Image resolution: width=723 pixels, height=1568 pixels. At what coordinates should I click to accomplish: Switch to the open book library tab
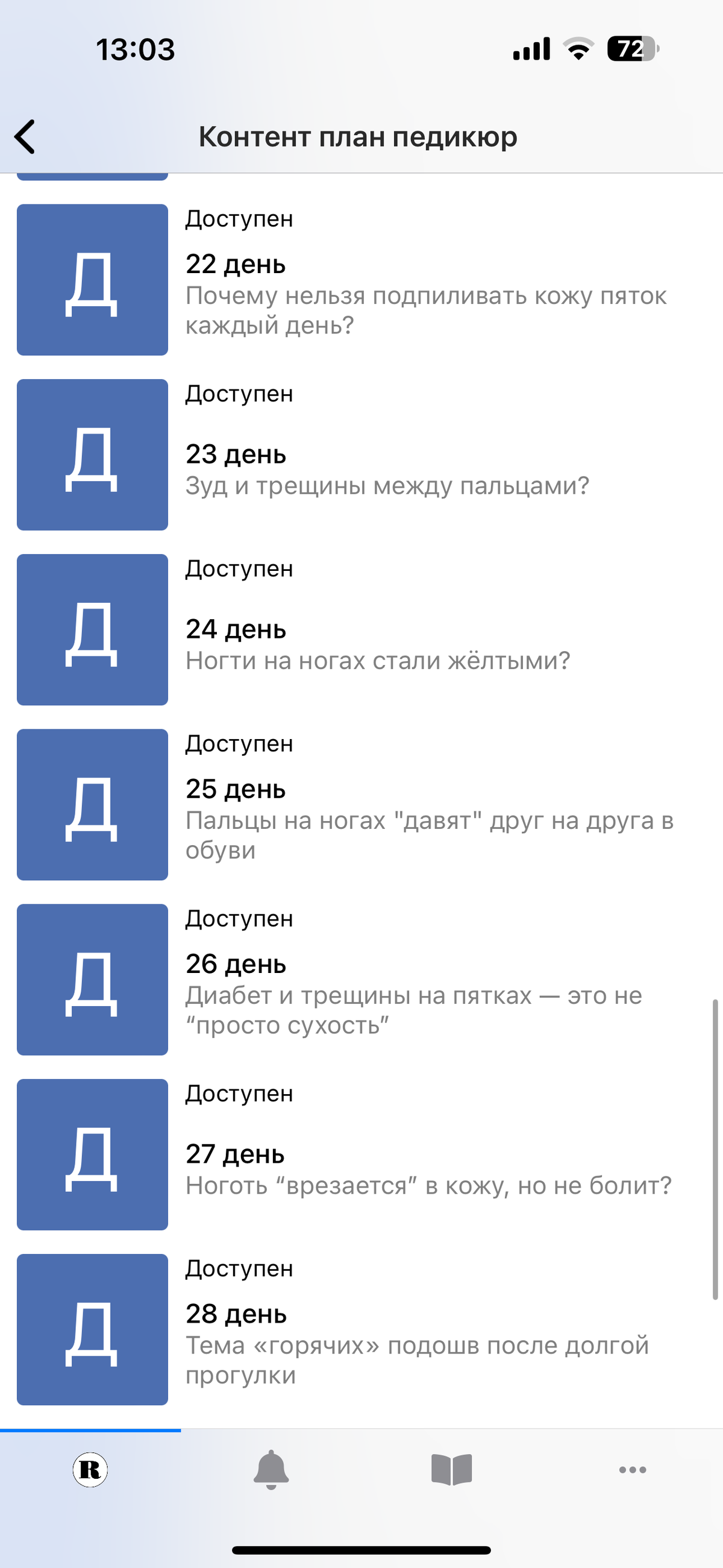[451, 1469]
